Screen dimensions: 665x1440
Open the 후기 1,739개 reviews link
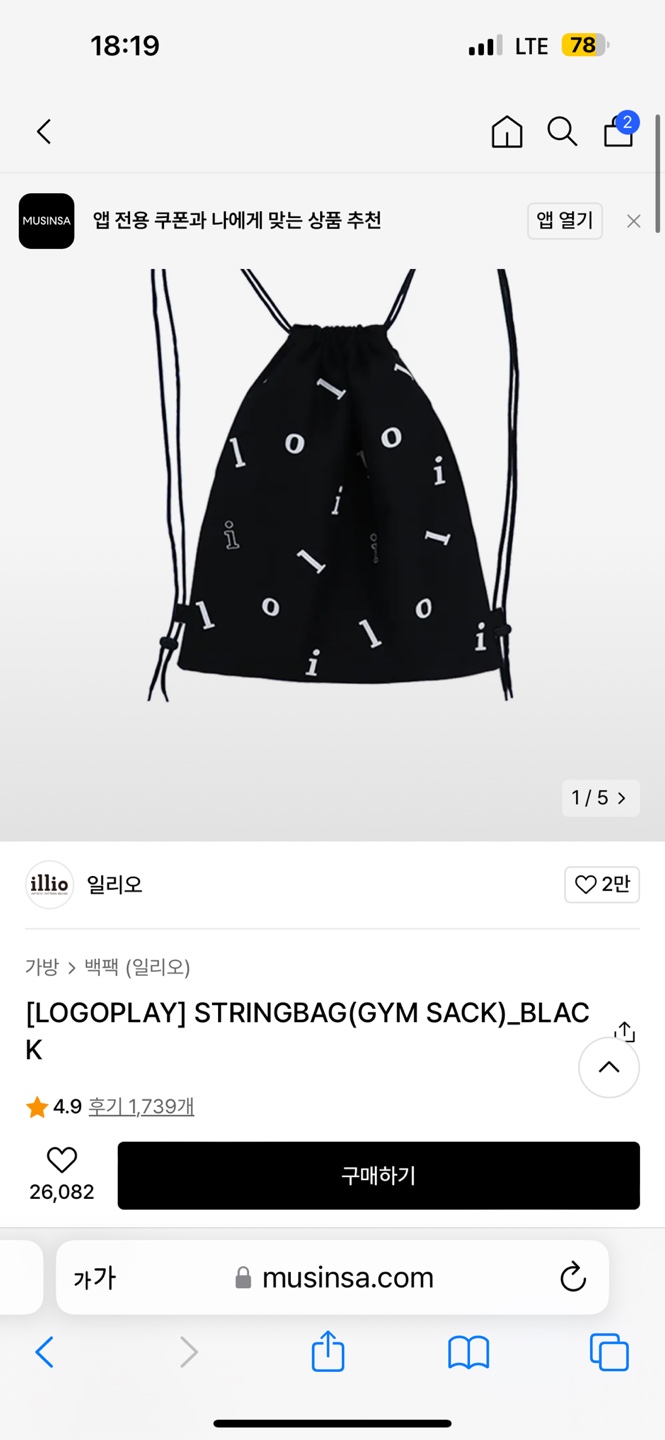(141, 1107)
